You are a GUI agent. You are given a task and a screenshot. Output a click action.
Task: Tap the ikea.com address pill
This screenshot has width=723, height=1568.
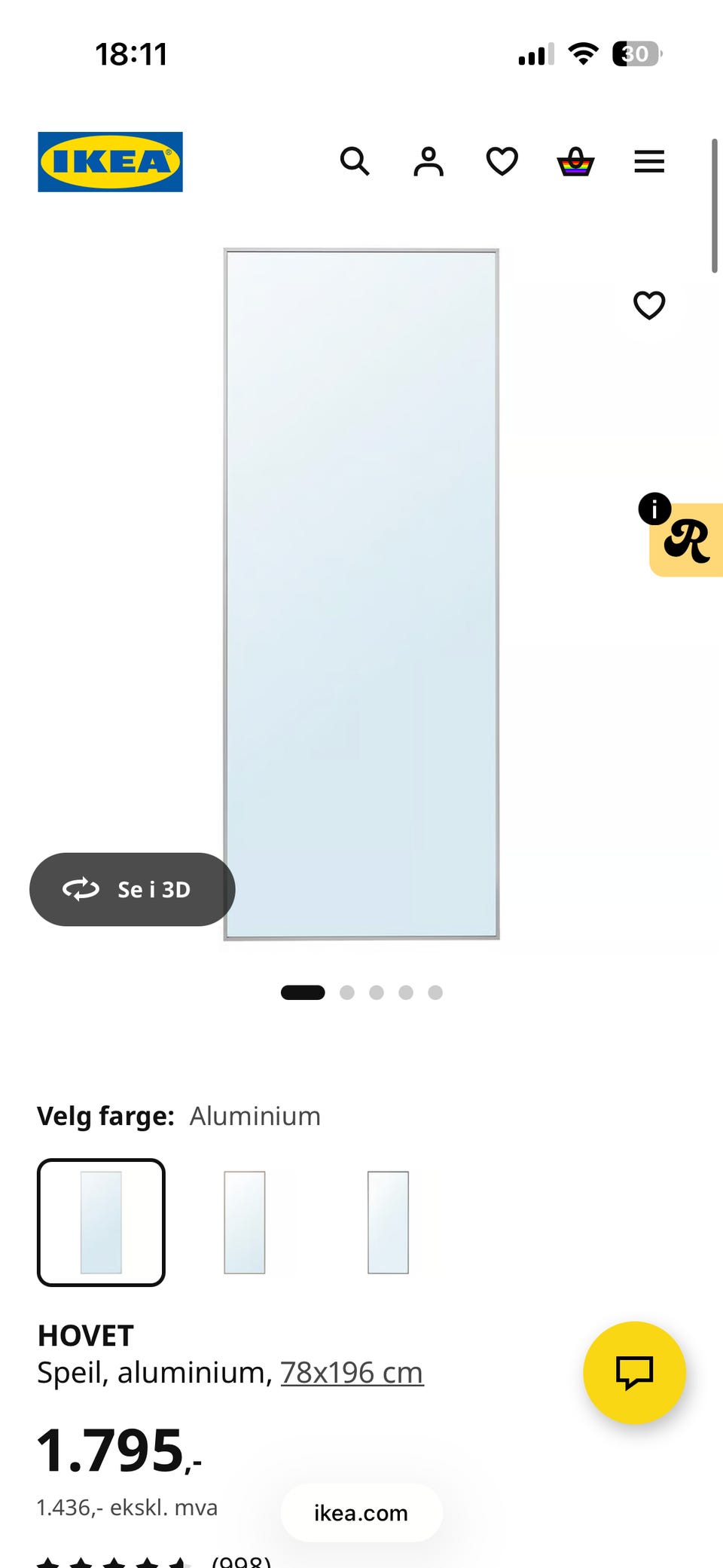361,1513
